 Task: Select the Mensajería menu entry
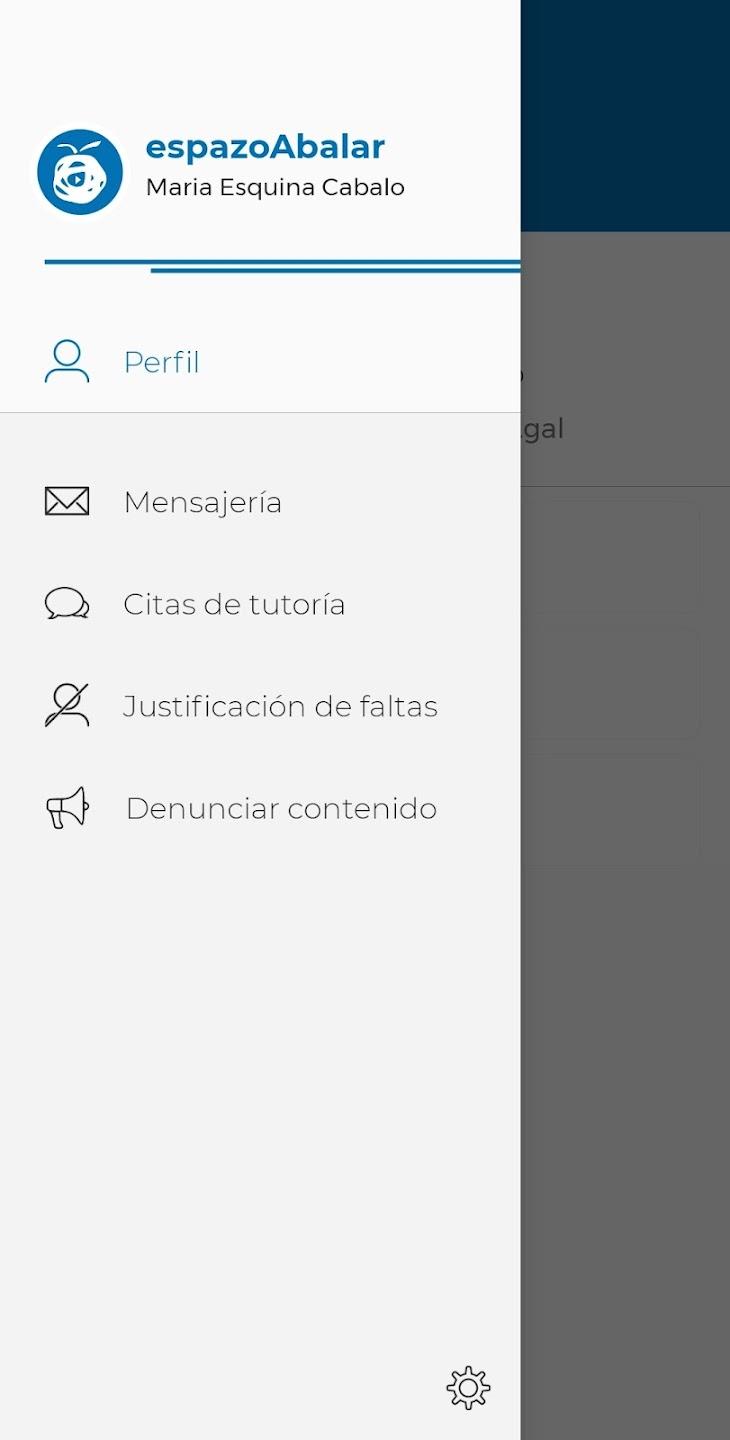(203, 501)
